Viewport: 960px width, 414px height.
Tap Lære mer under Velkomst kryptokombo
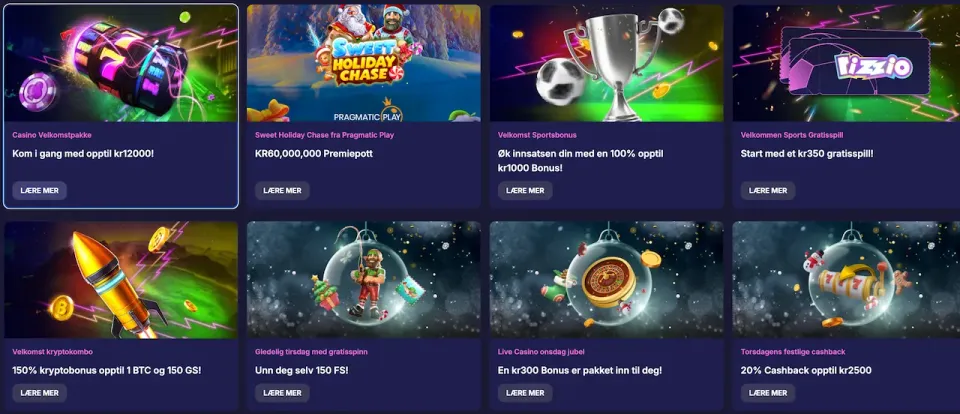[39, 393]
